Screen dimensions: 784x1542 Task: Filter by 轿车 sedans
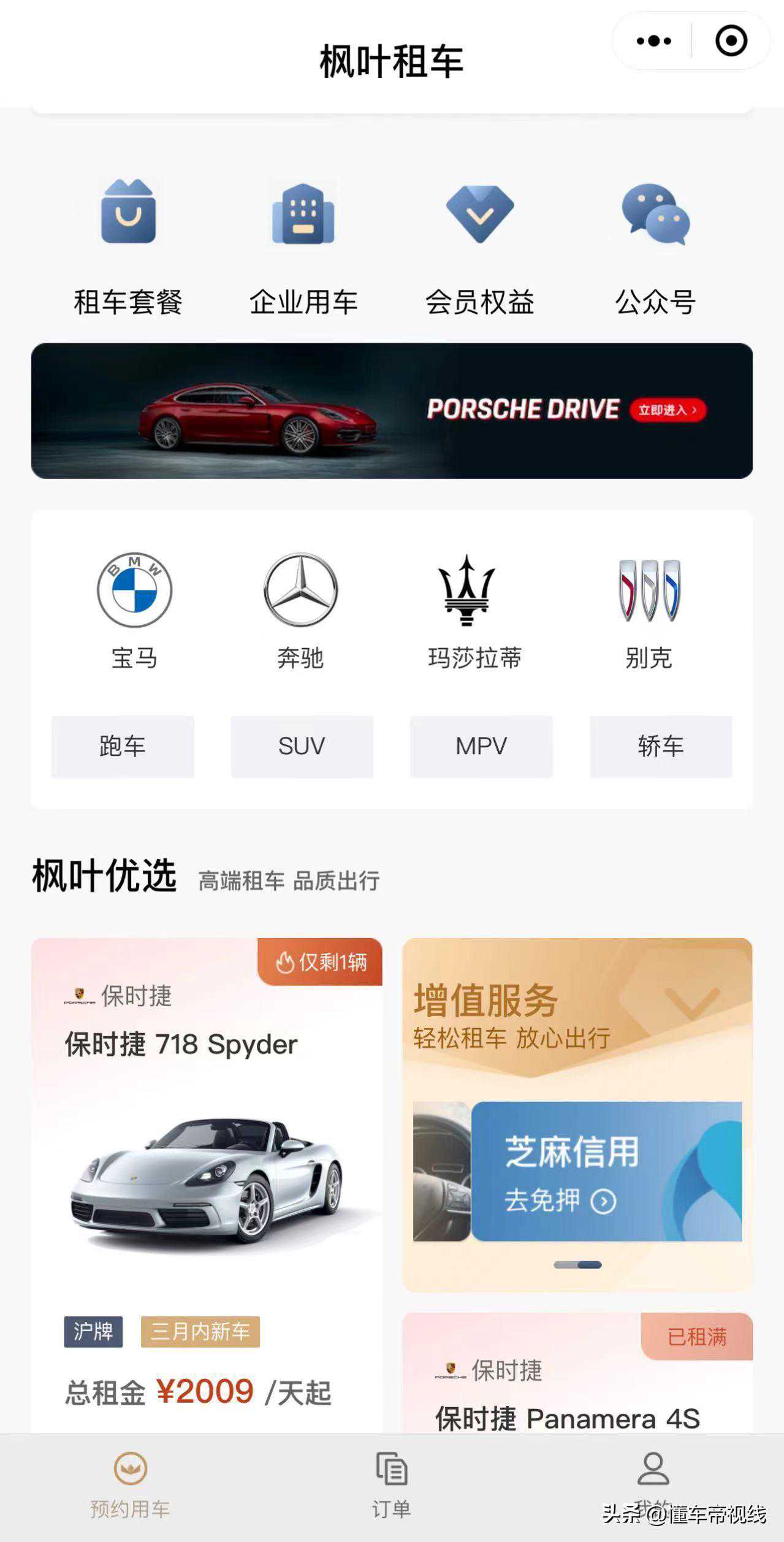pyautogui.click(x=661, y=747)
